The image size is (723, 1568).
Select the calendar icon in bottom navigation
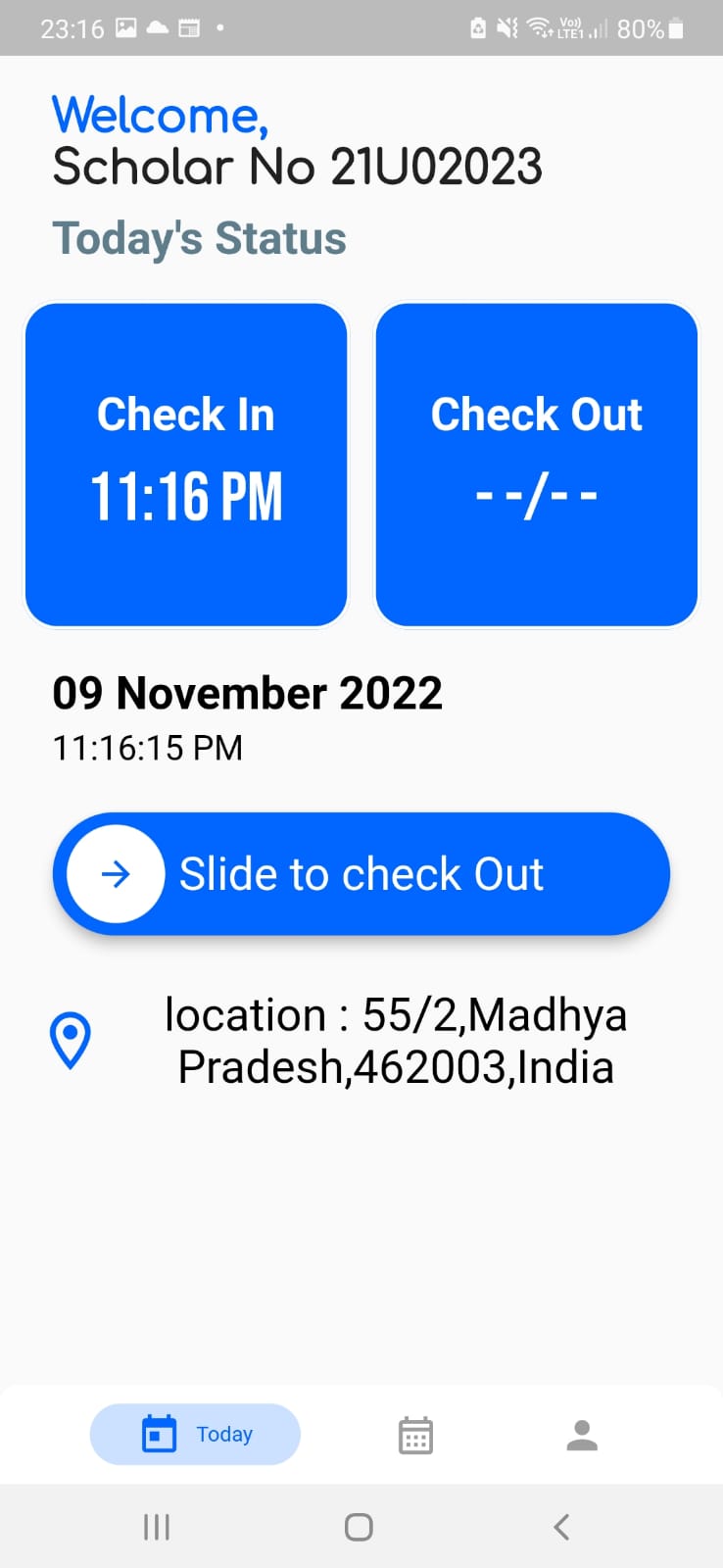point(414,1433)
